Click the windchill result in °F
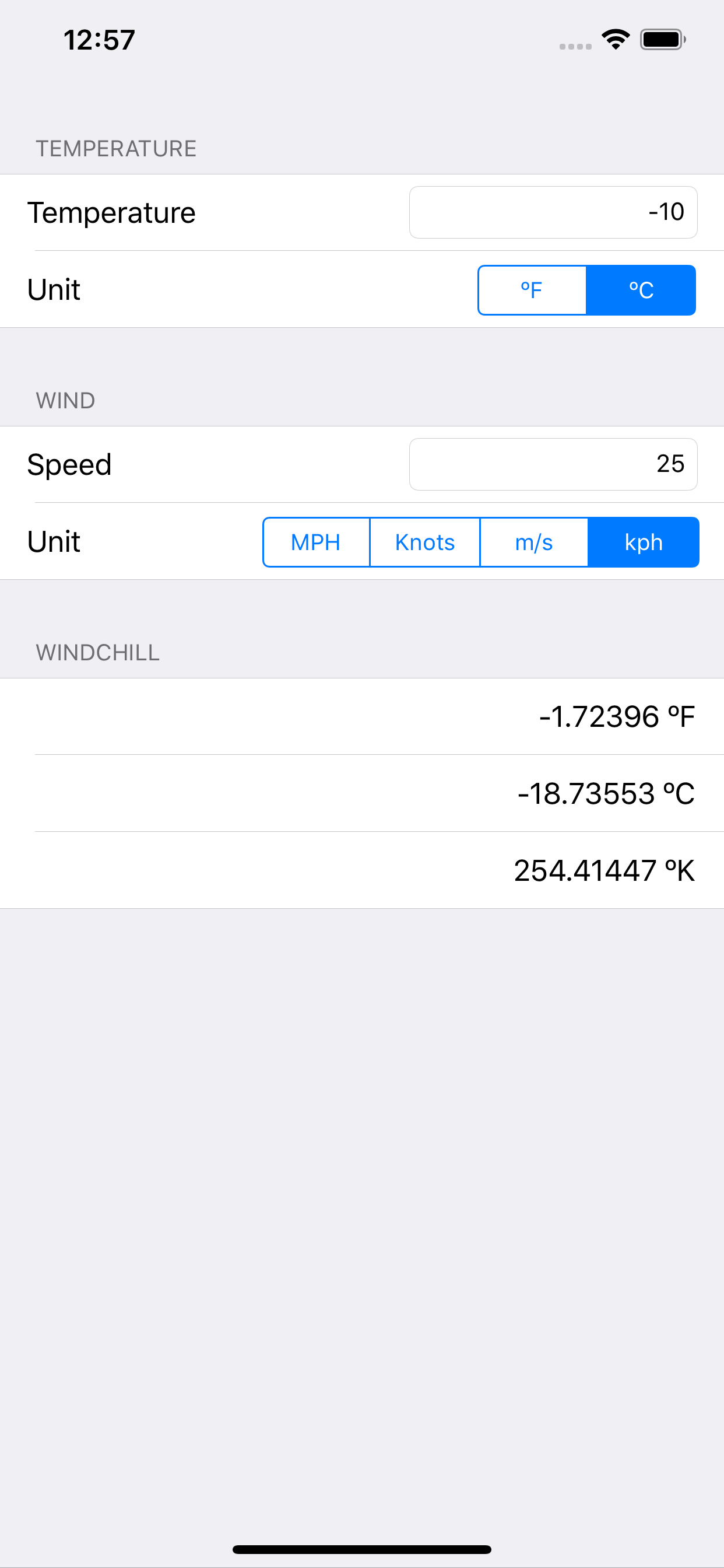724x1568 pixels. pos(617,716)
